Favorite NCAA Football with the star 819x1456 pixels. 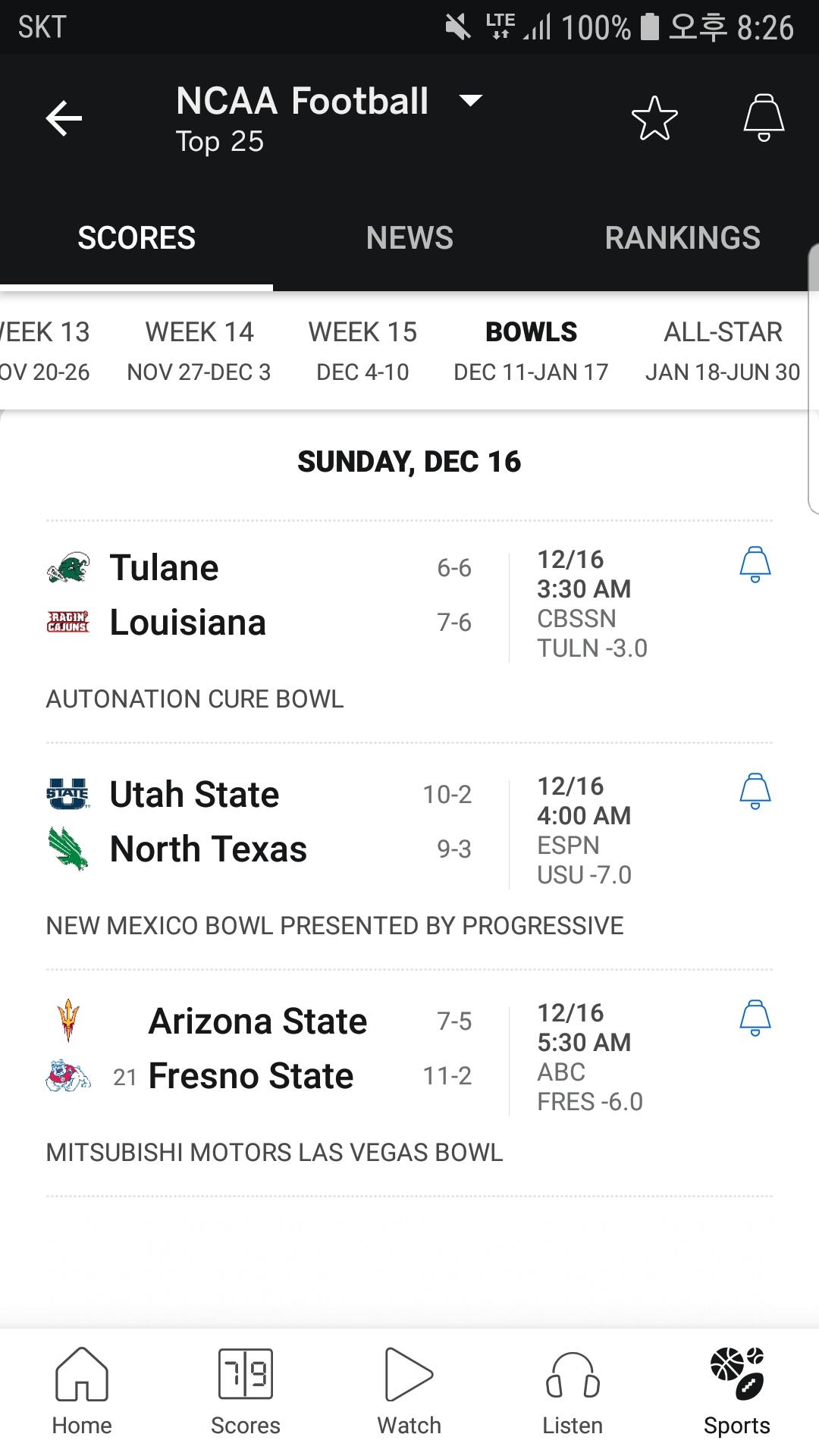654,119
